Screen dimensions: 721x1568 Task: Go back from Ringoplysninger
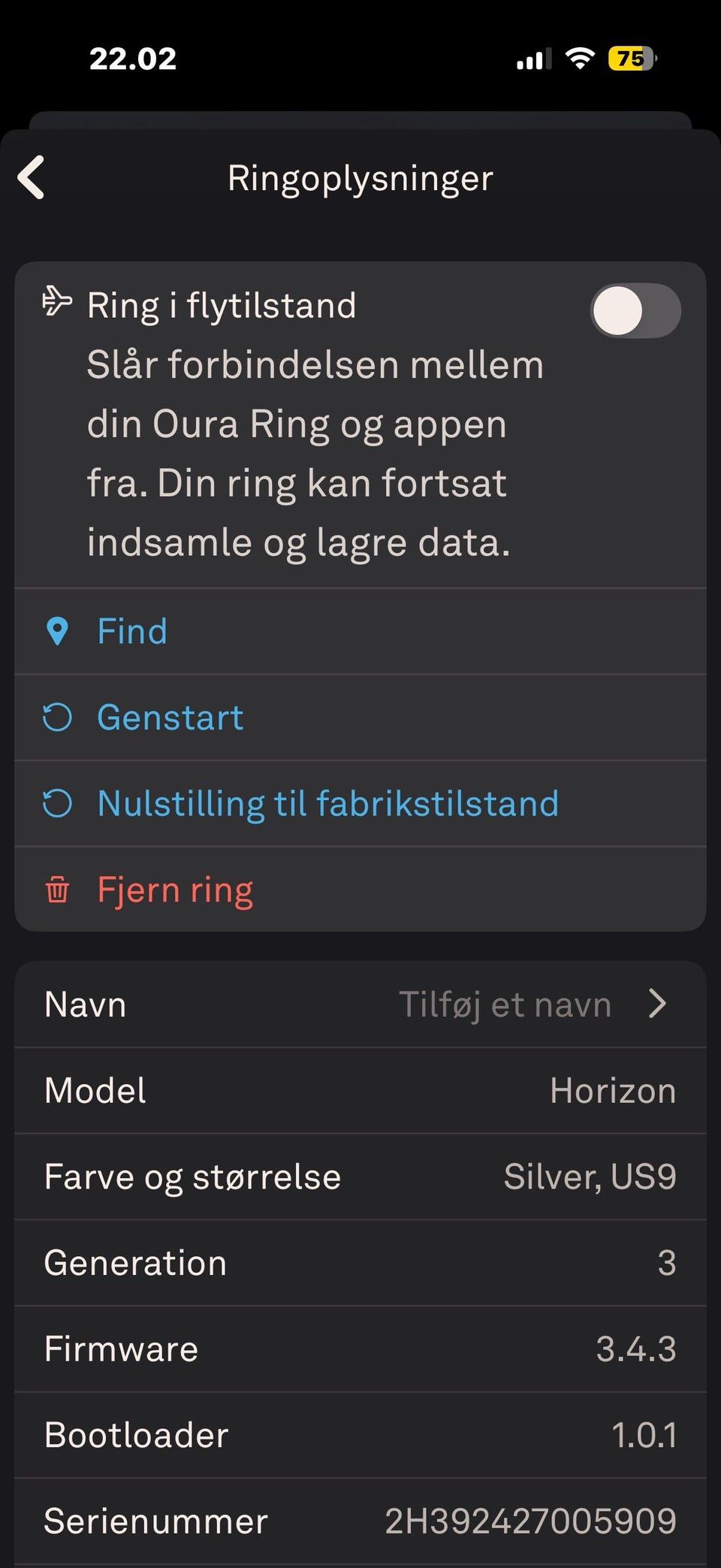32,178
